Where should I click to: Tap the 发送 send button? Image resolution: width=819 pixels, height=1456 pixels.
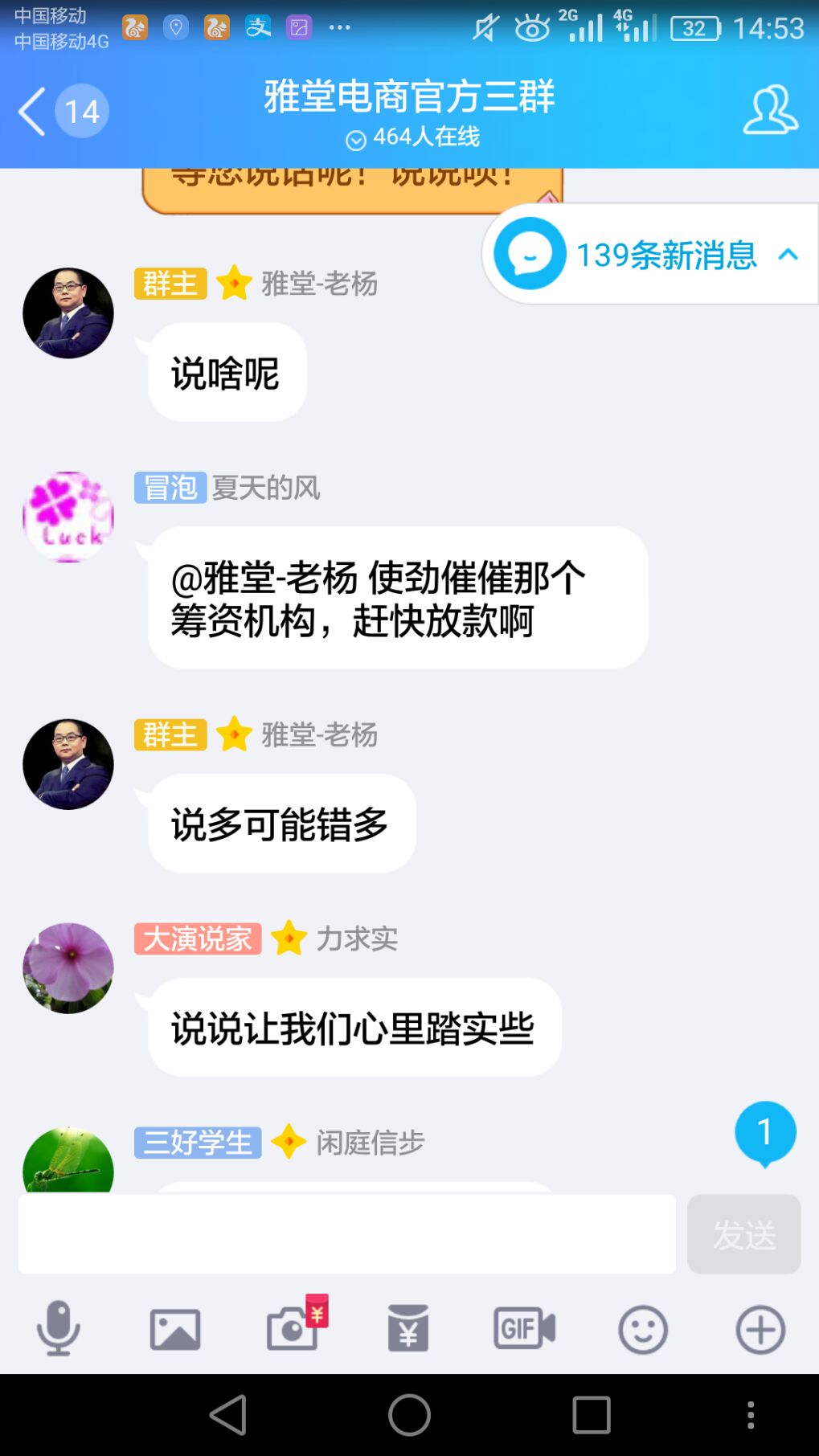pos(743,1234)
